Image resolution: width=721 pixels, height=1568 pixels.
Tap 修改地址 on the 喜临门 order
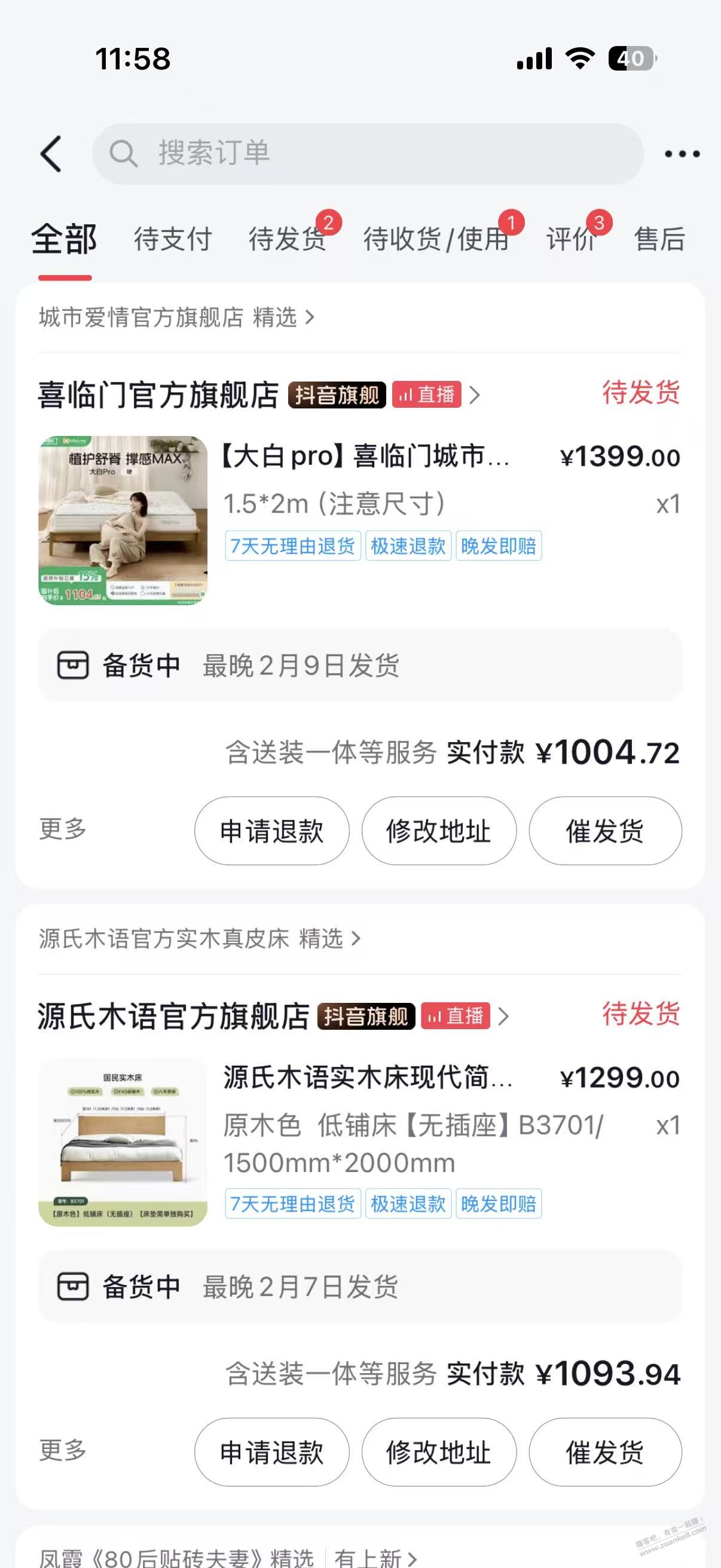[x=439, y=831]
